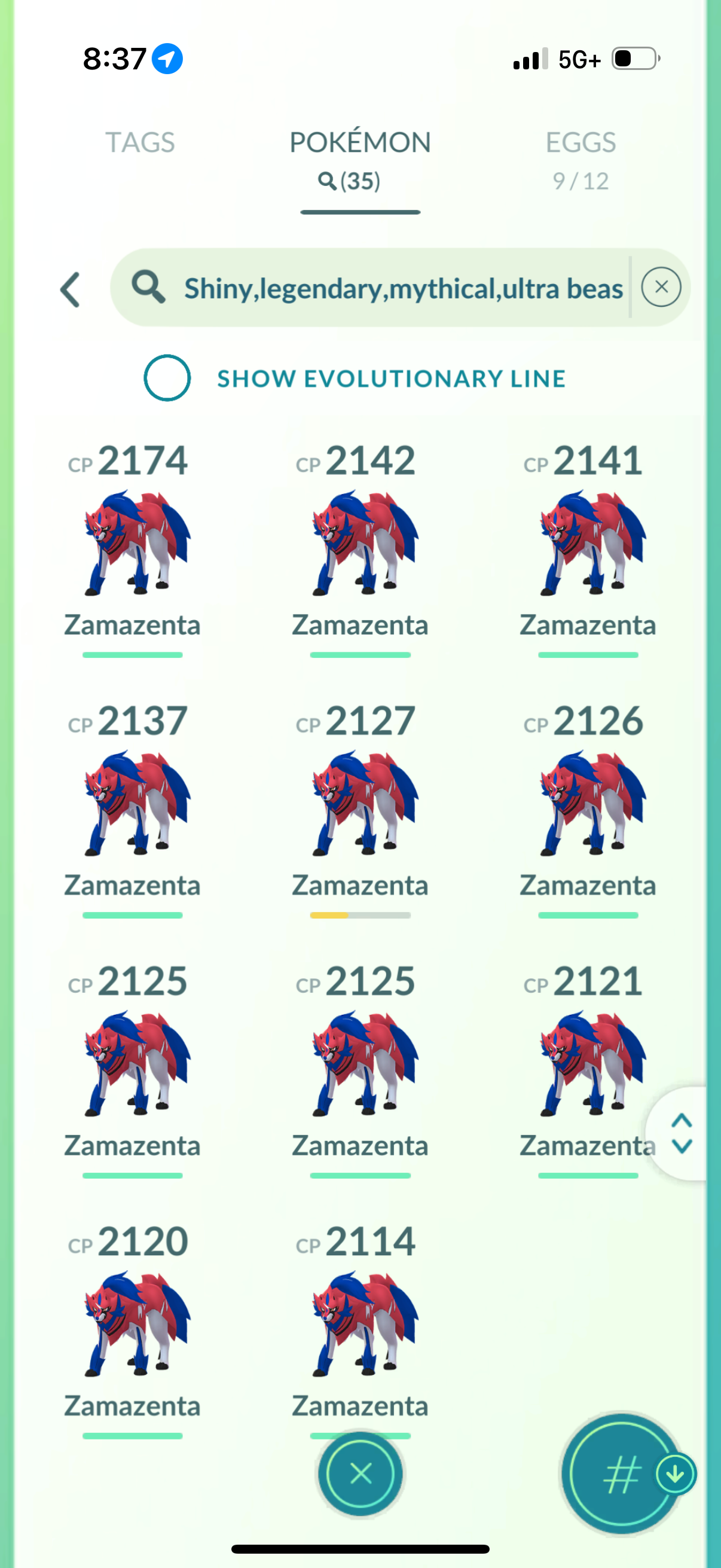The height and width of the screenshot is (1568, 721).
Task: Open the sort order button
Action: (622, 1474)
